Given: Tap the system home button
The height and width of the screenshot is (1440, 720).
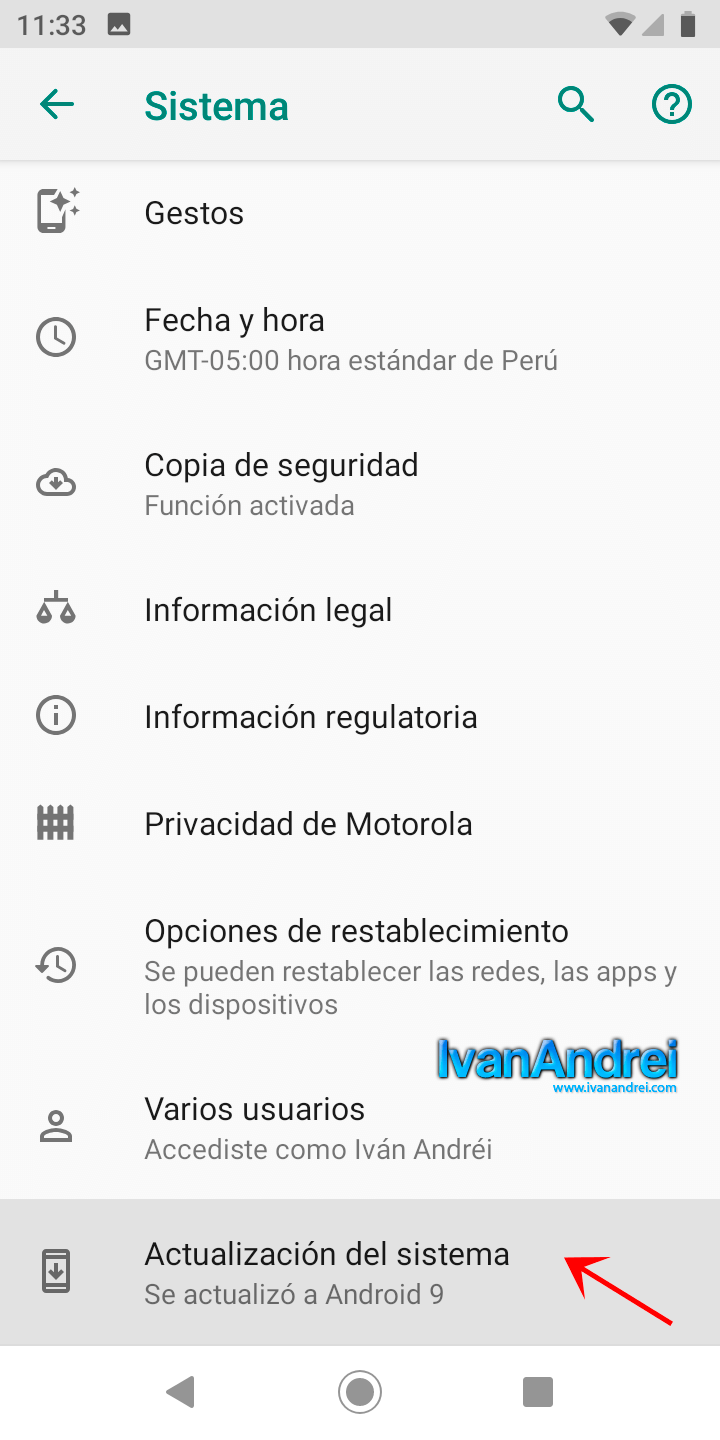Looking at the screenshot, I should [x=360, y=1392].
